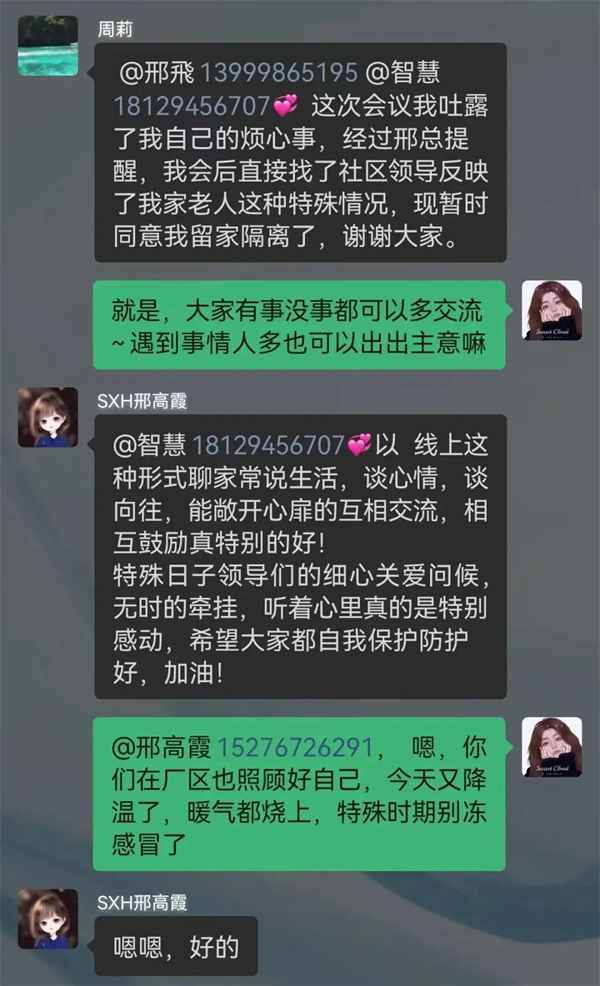Open 周莉's profile avatar
Viewport: 600px width, 986px height.
coord(47,46)
